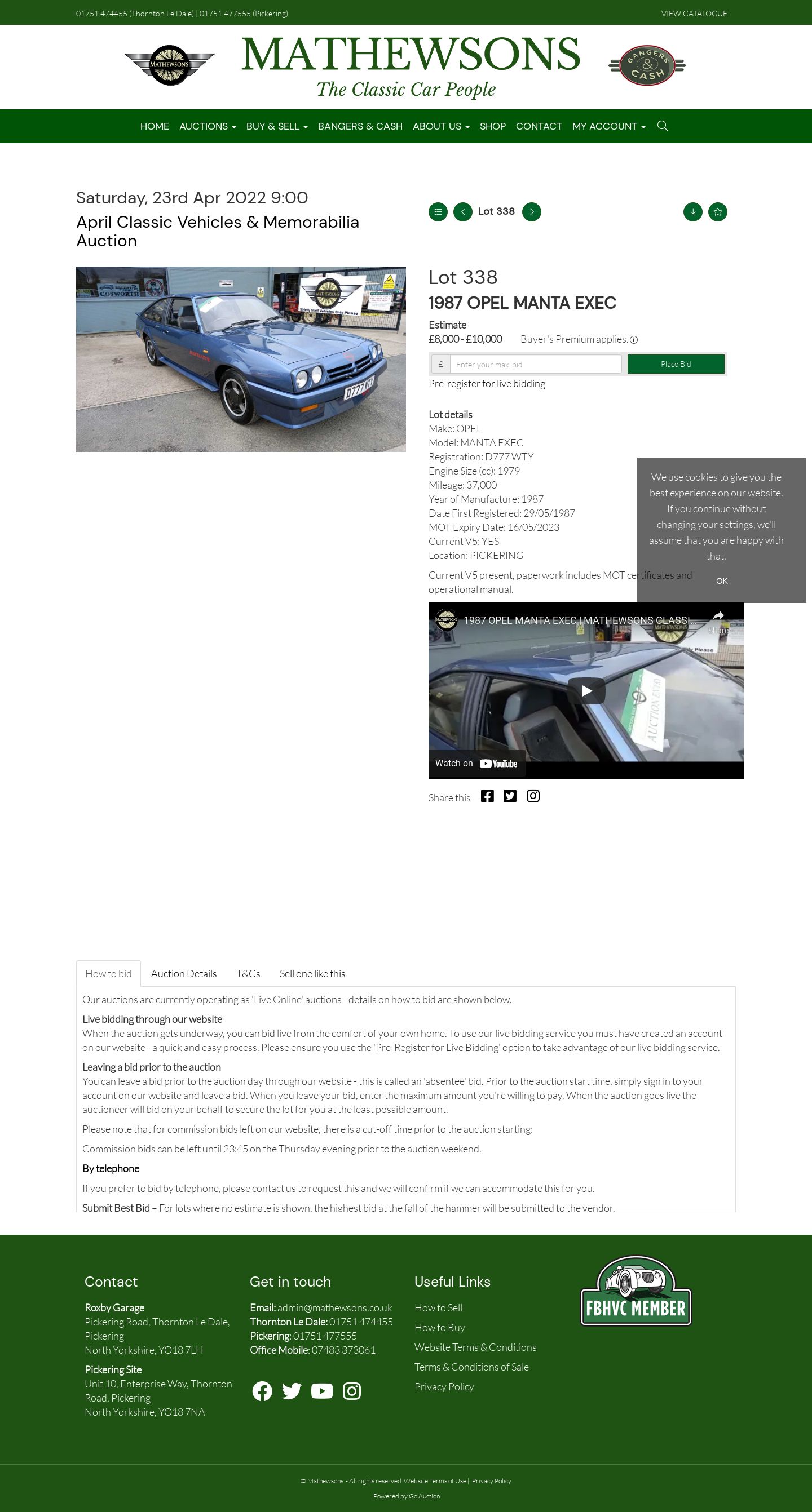Go to Bangers & Cash page
The image size is (812, 1512).
coord(360,126)
